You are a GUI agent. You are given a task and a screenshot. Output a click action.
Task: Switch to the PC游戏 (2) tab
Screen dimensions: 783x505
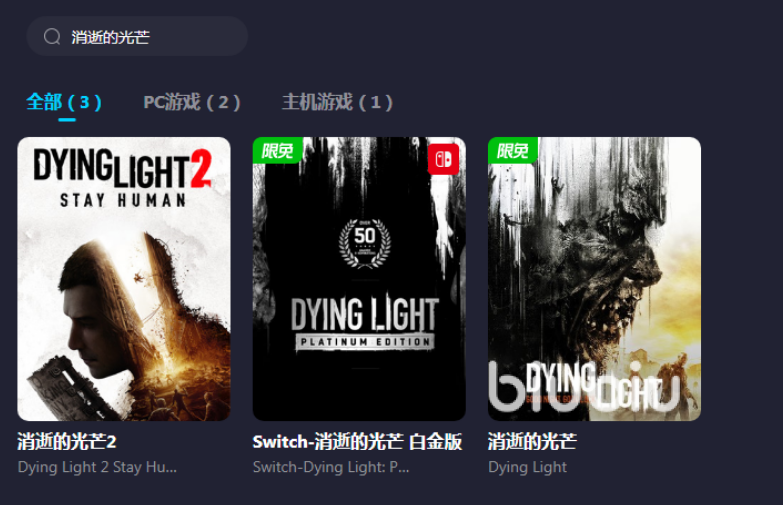coord(191,102)
